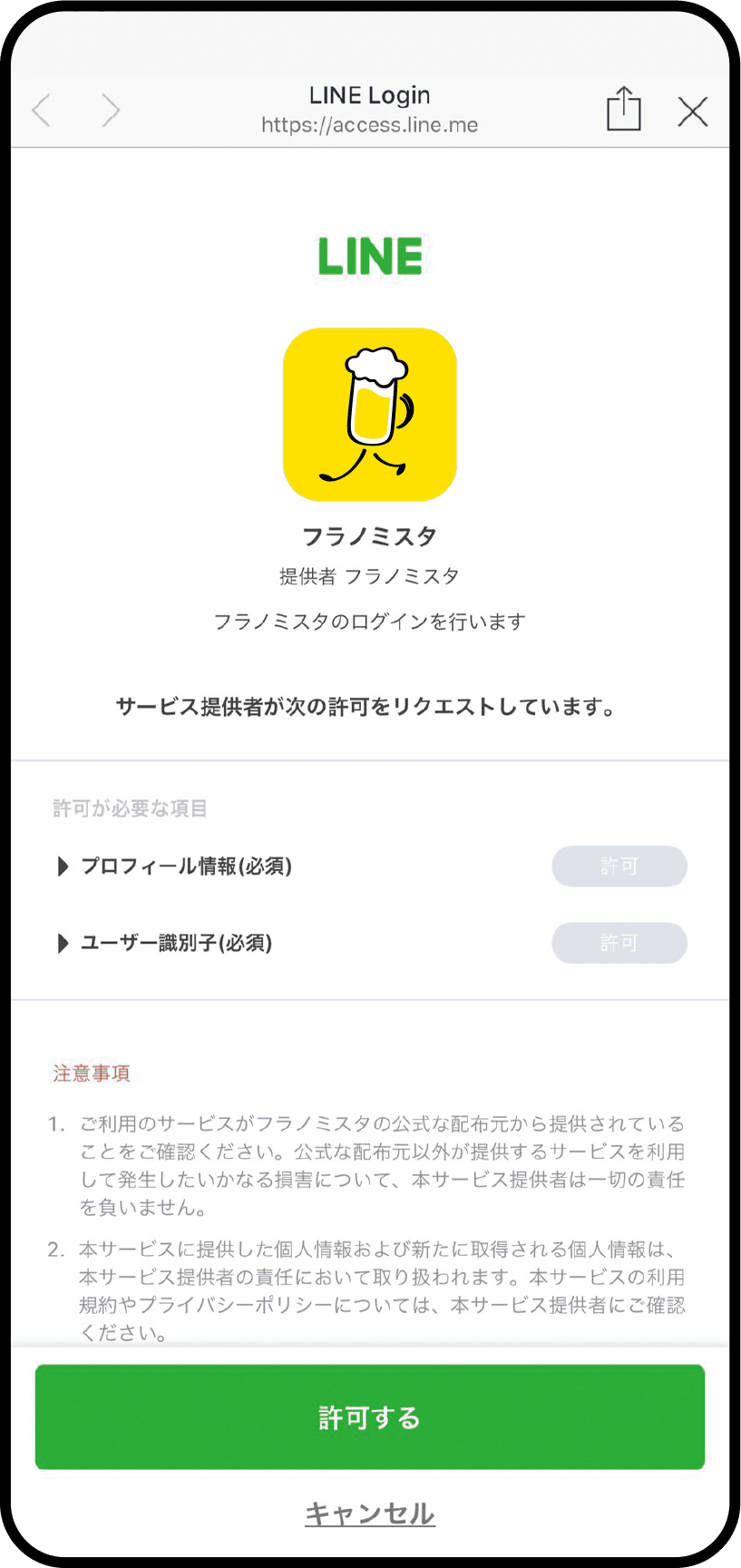Tap the 許可 button for ユーザー識別子

[619, 944]
